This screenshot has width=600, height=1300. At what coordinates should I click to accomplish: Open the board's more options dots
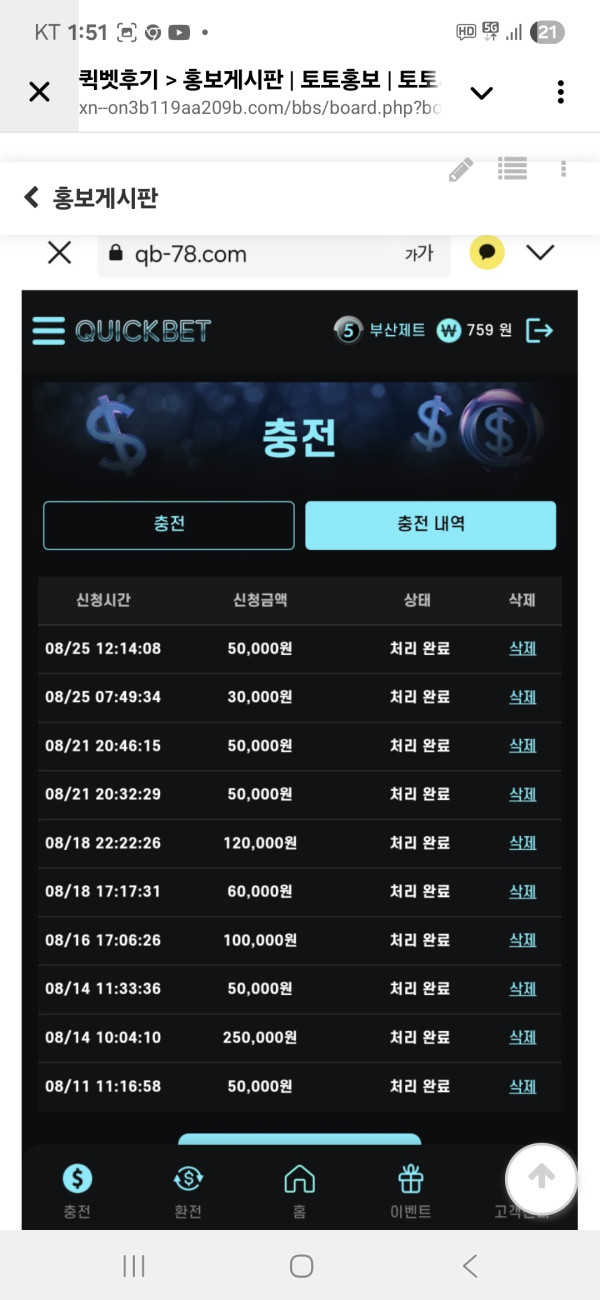(563, 169)
